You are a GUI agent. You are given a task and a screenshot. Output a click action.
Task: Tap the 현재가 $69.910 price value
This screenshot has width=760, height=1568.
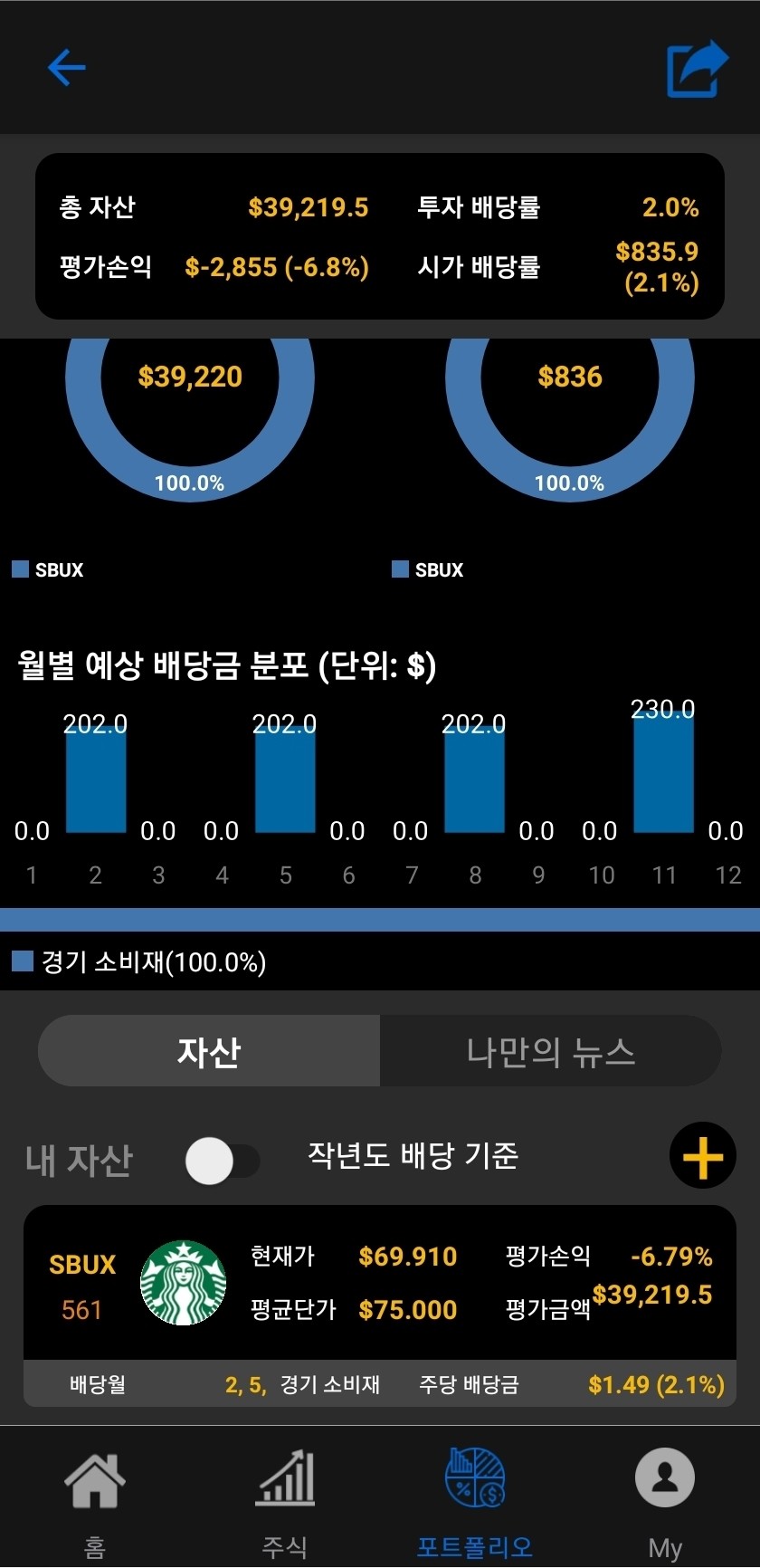[x=408, y=1257]
